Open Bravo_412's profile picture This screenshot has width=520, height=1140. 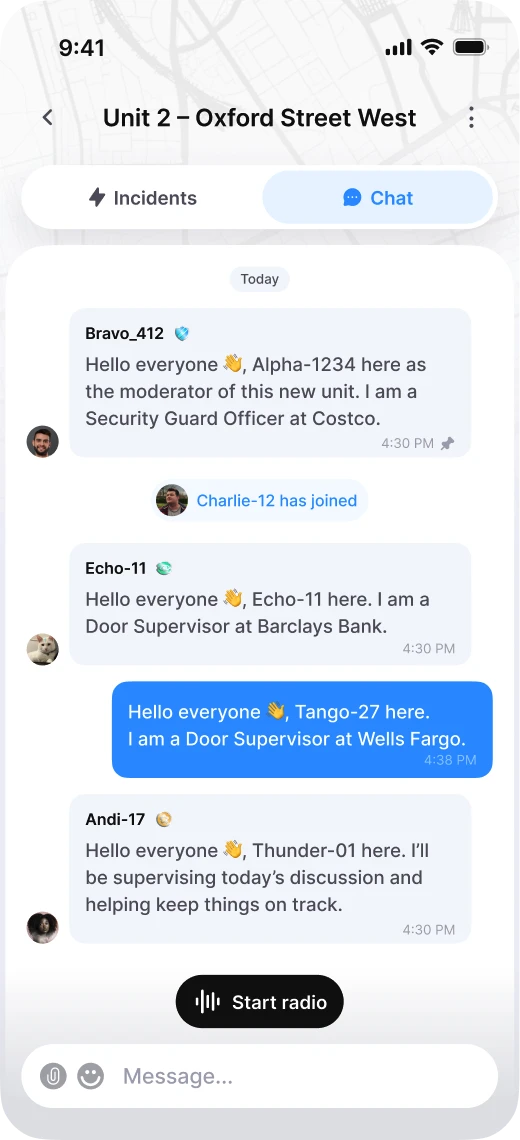tap(42, 441)
